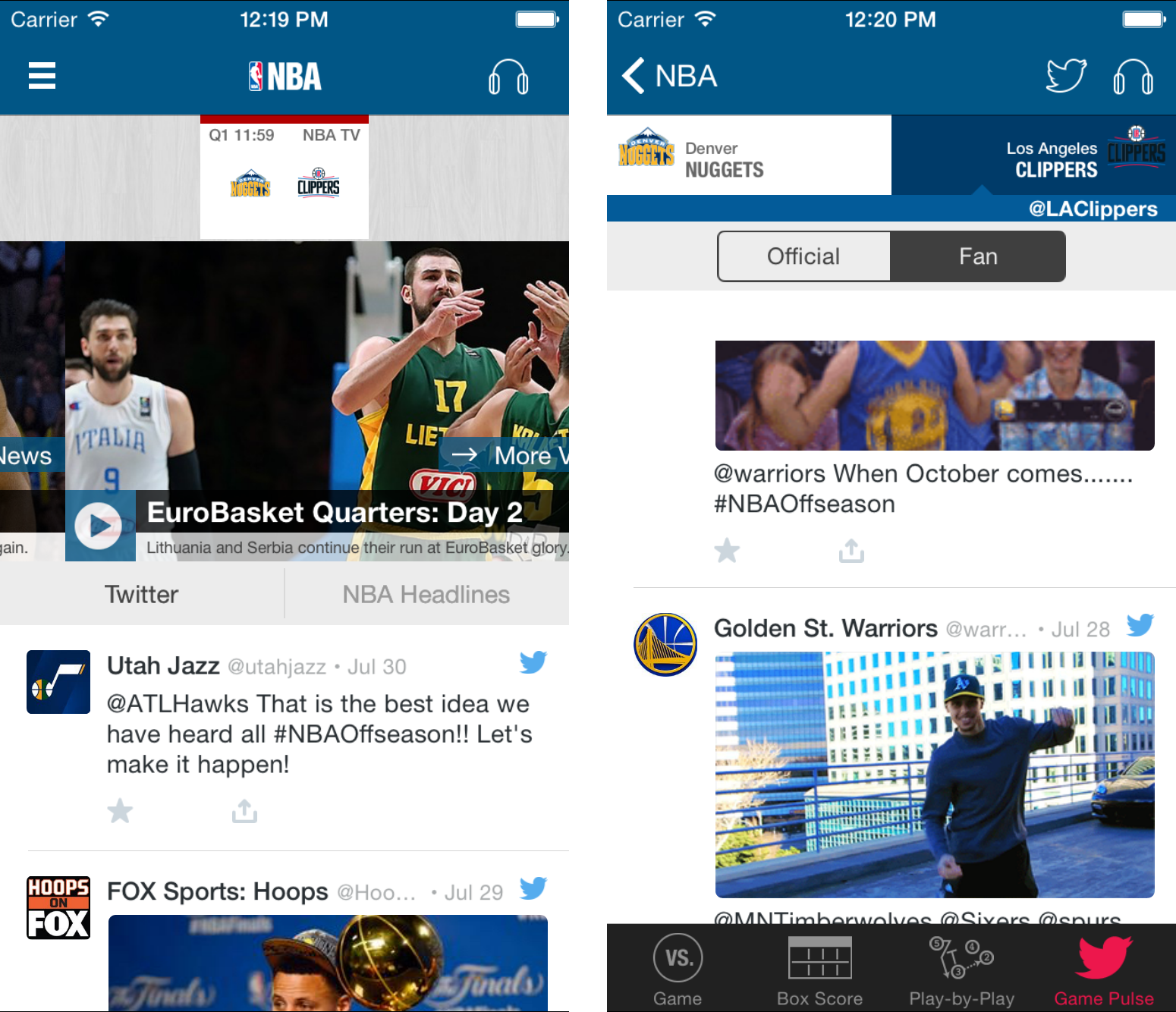Switch to Official tweets

tap(803, 256)
